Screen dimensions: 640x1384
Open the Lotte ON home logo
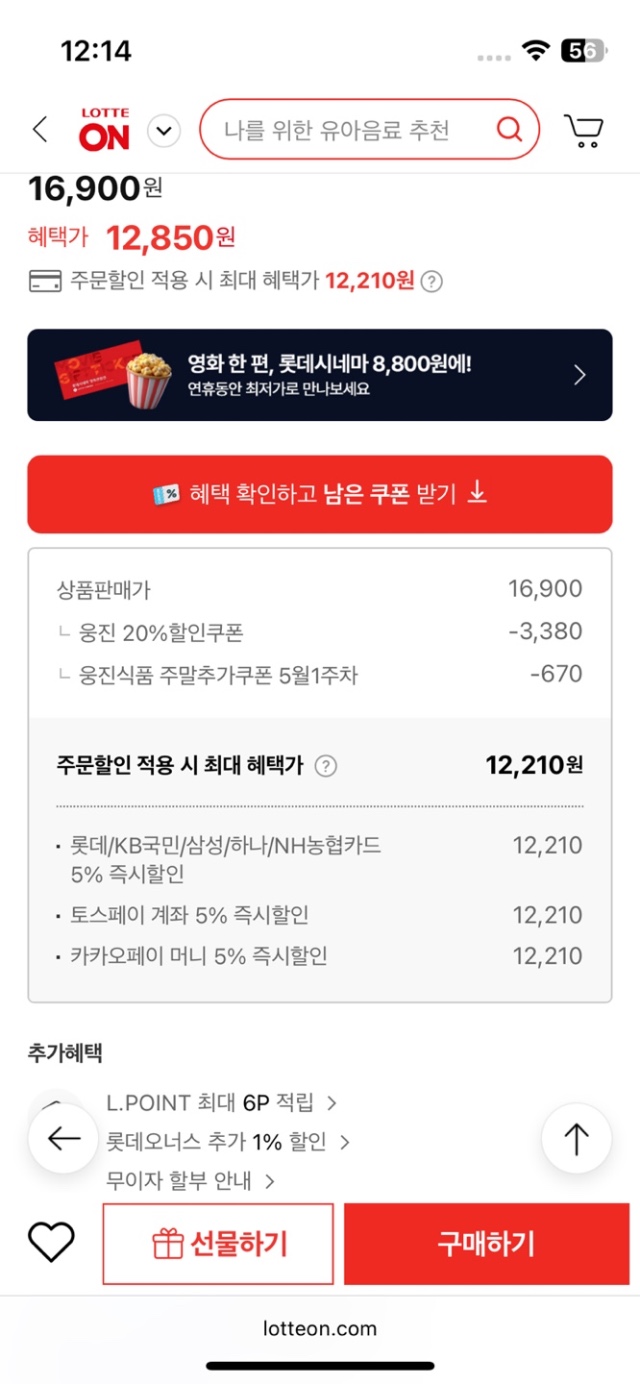(105, 130)
